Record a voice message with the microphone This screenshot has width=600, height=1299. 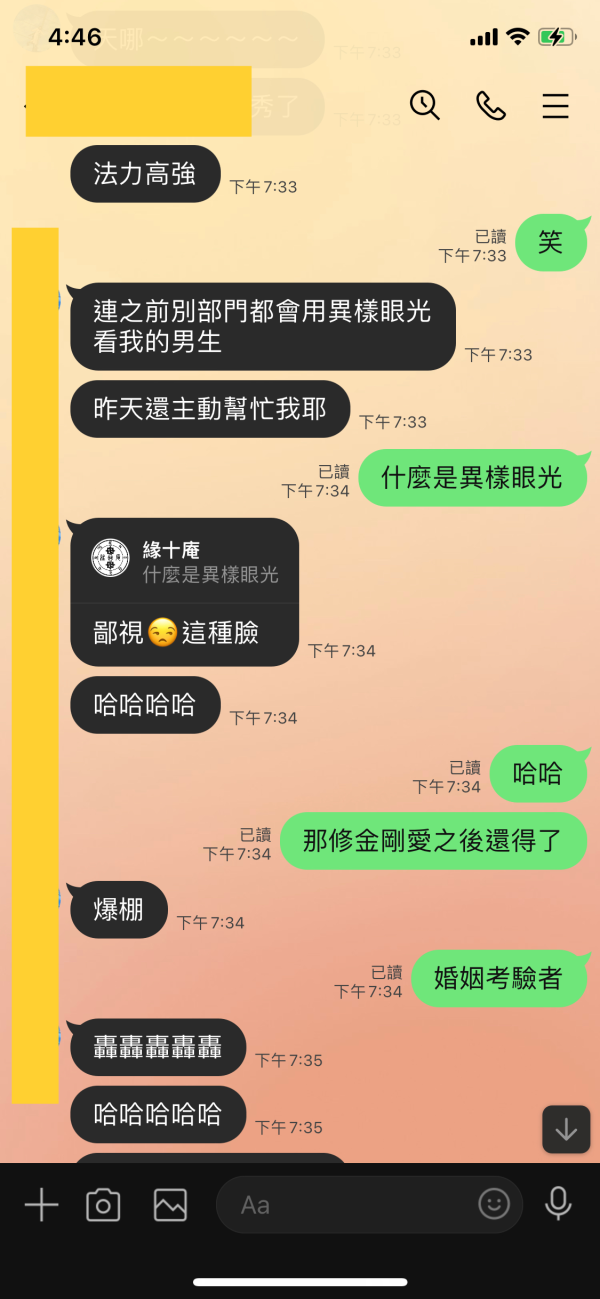(x=558, y=1204)
